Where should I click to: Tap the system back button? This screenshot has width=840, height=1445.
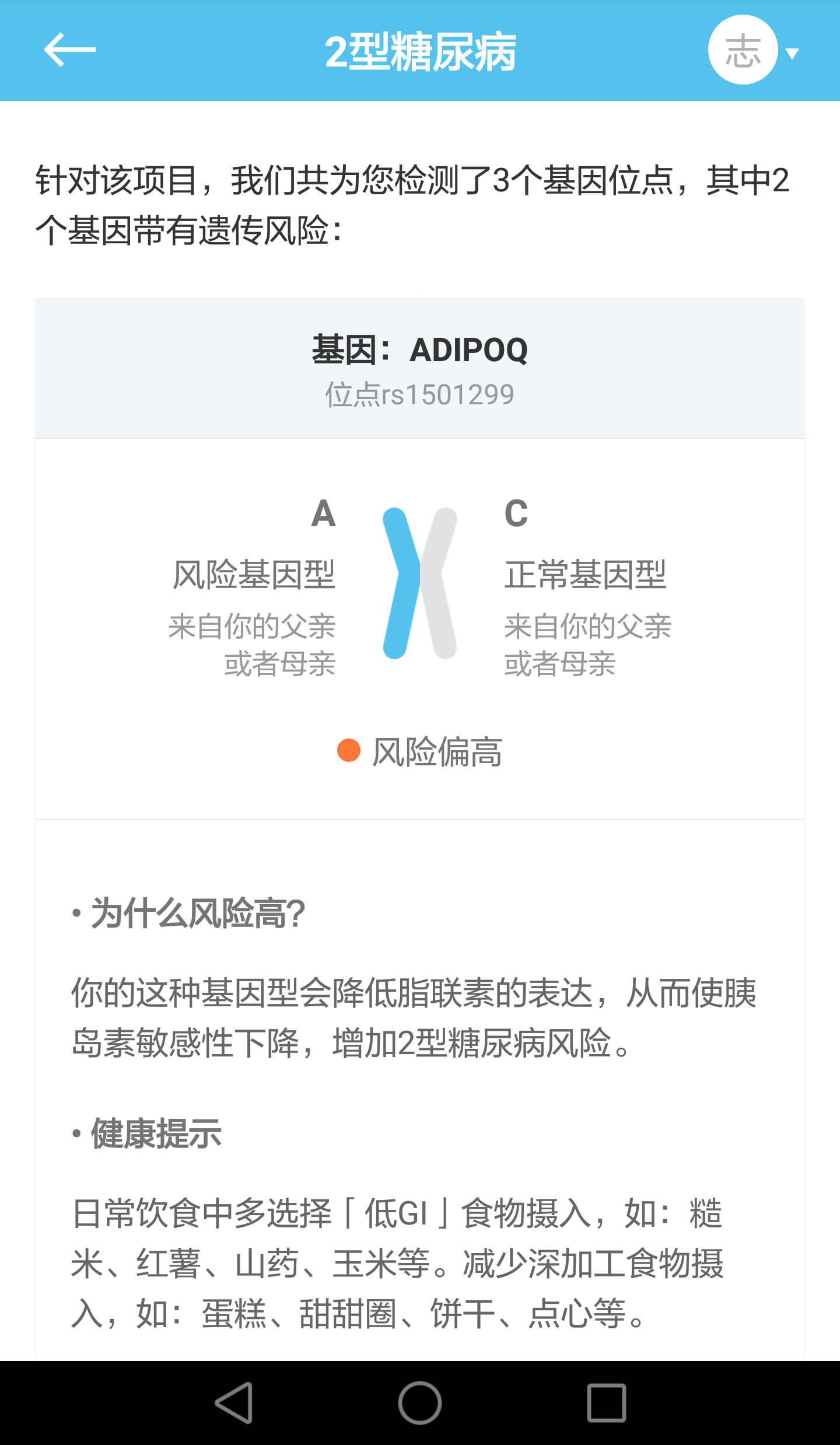tap(234, 1402)
